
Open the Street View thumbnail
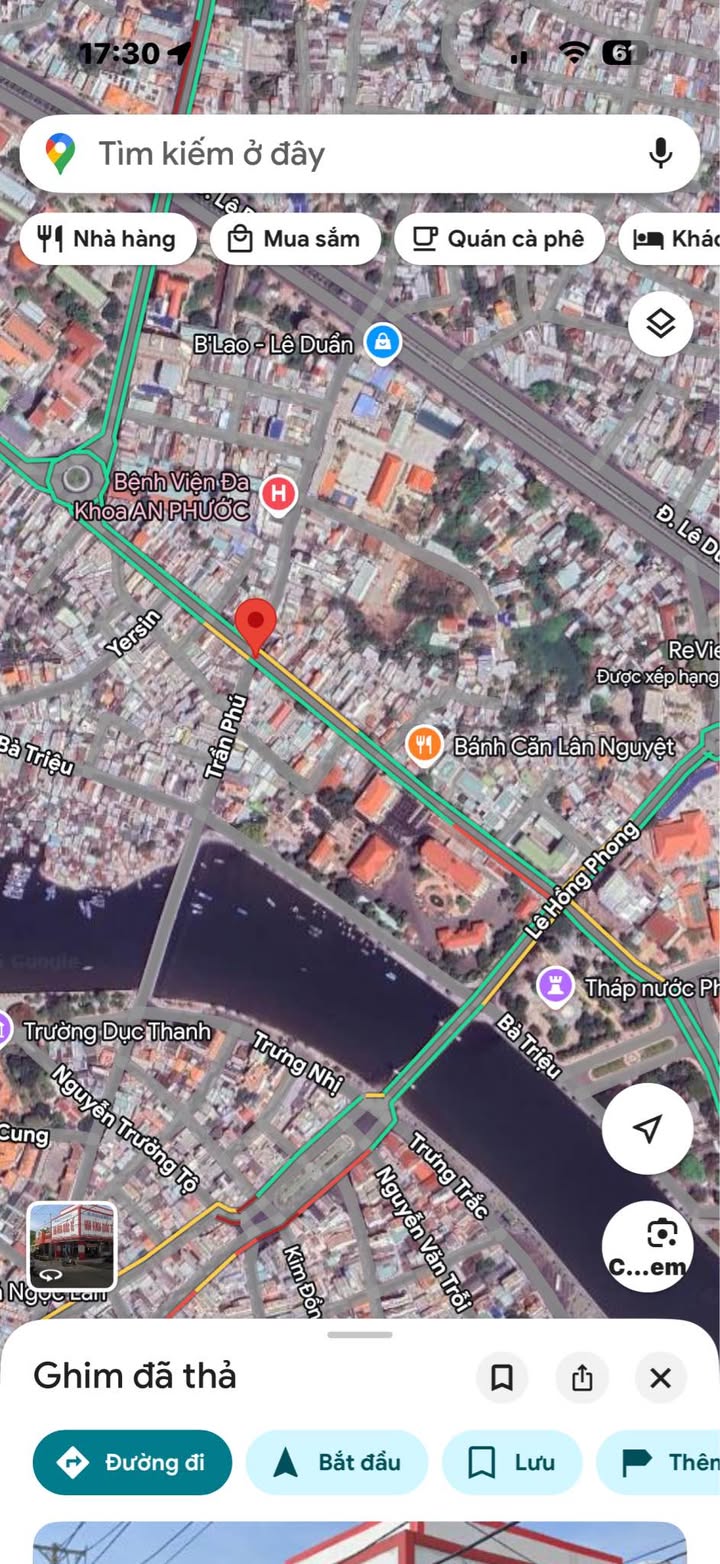point(72,1246)
